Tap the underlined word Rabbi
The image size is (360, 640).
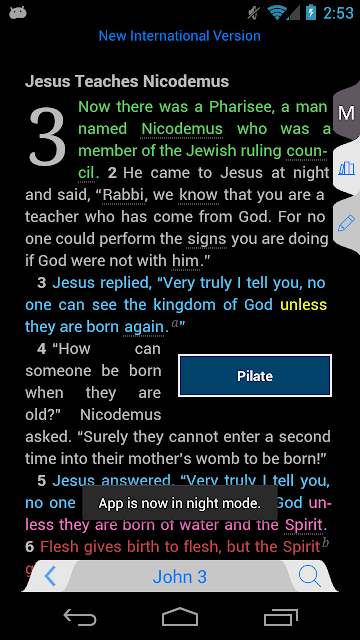click(x=123, y=195)
